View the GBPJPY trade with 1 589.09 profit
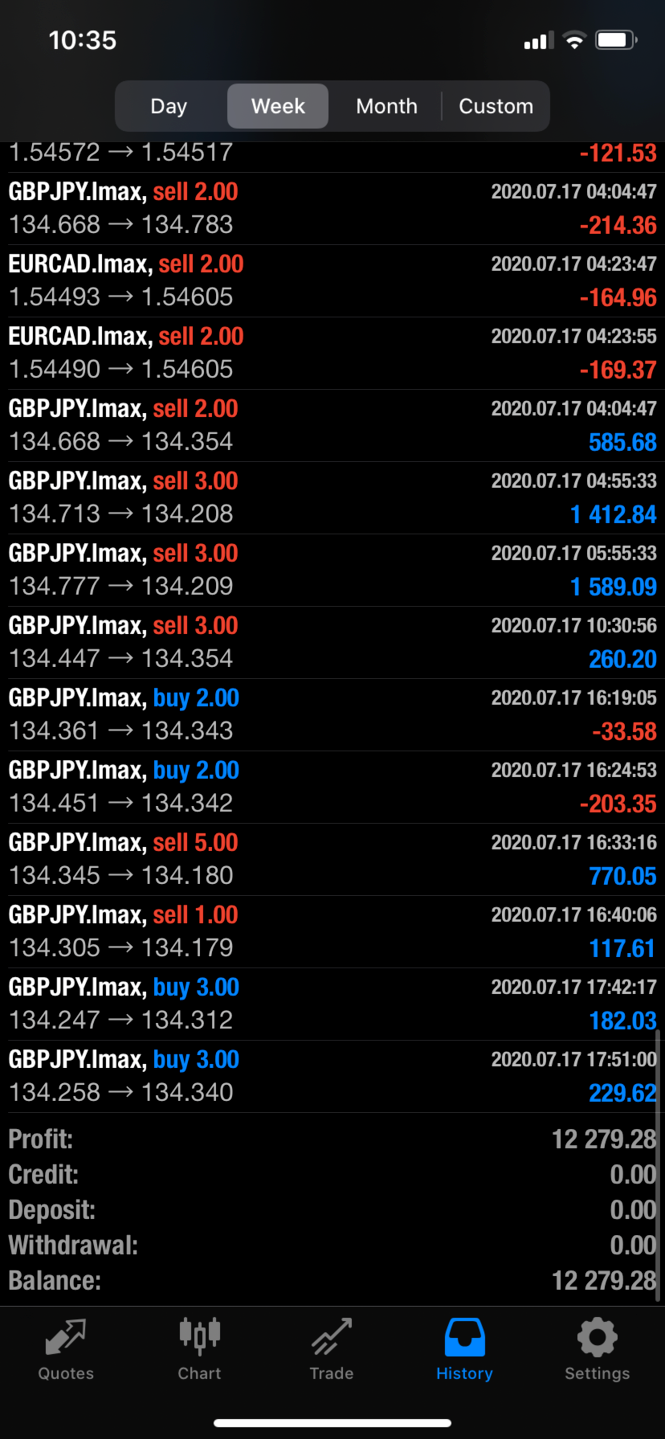The height and width of the screenshot is (1439, 665). coord(332,570)
